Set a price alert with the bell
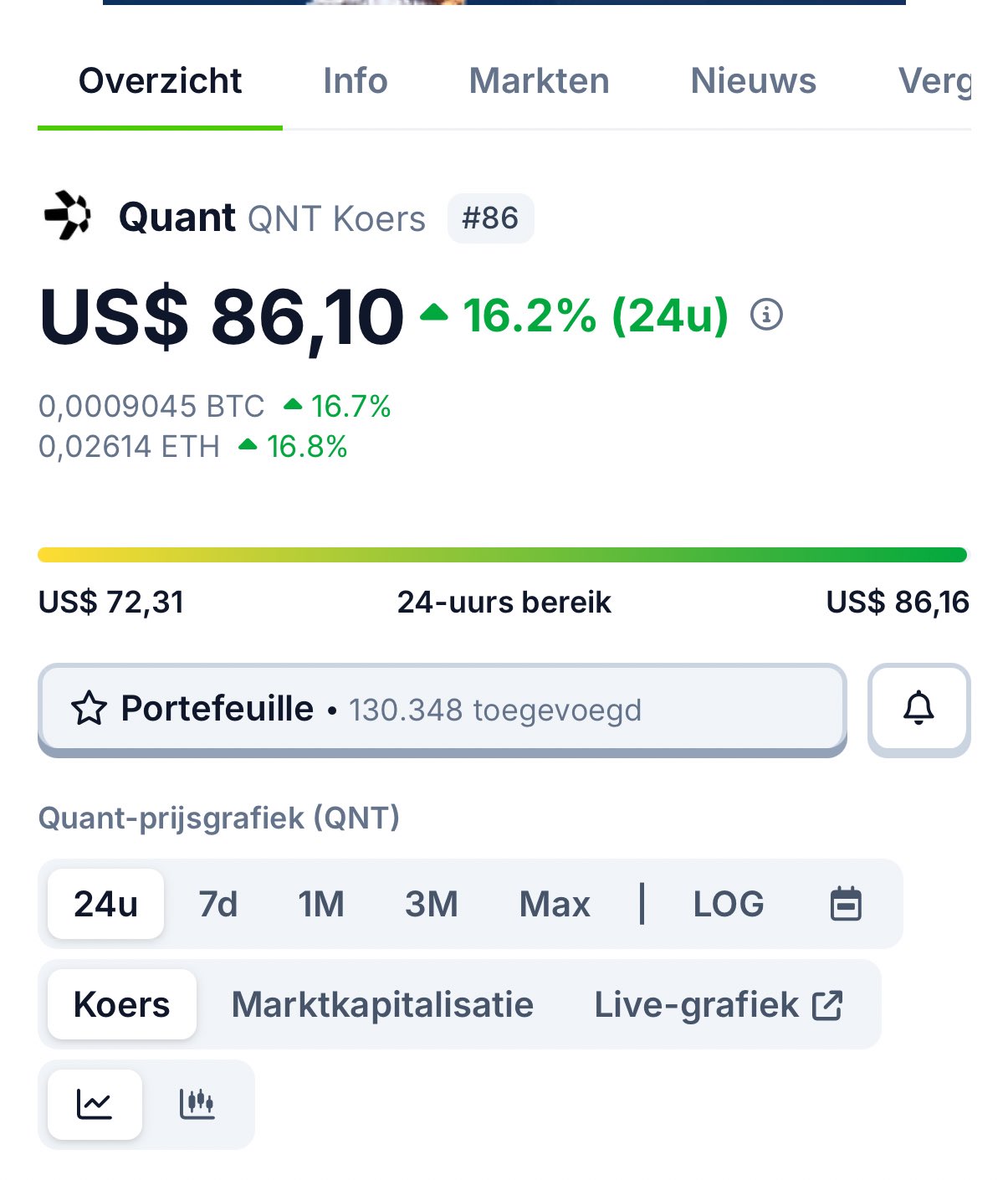The height and width of the screenshot is (1180, 1008). [x=918, y=709]
